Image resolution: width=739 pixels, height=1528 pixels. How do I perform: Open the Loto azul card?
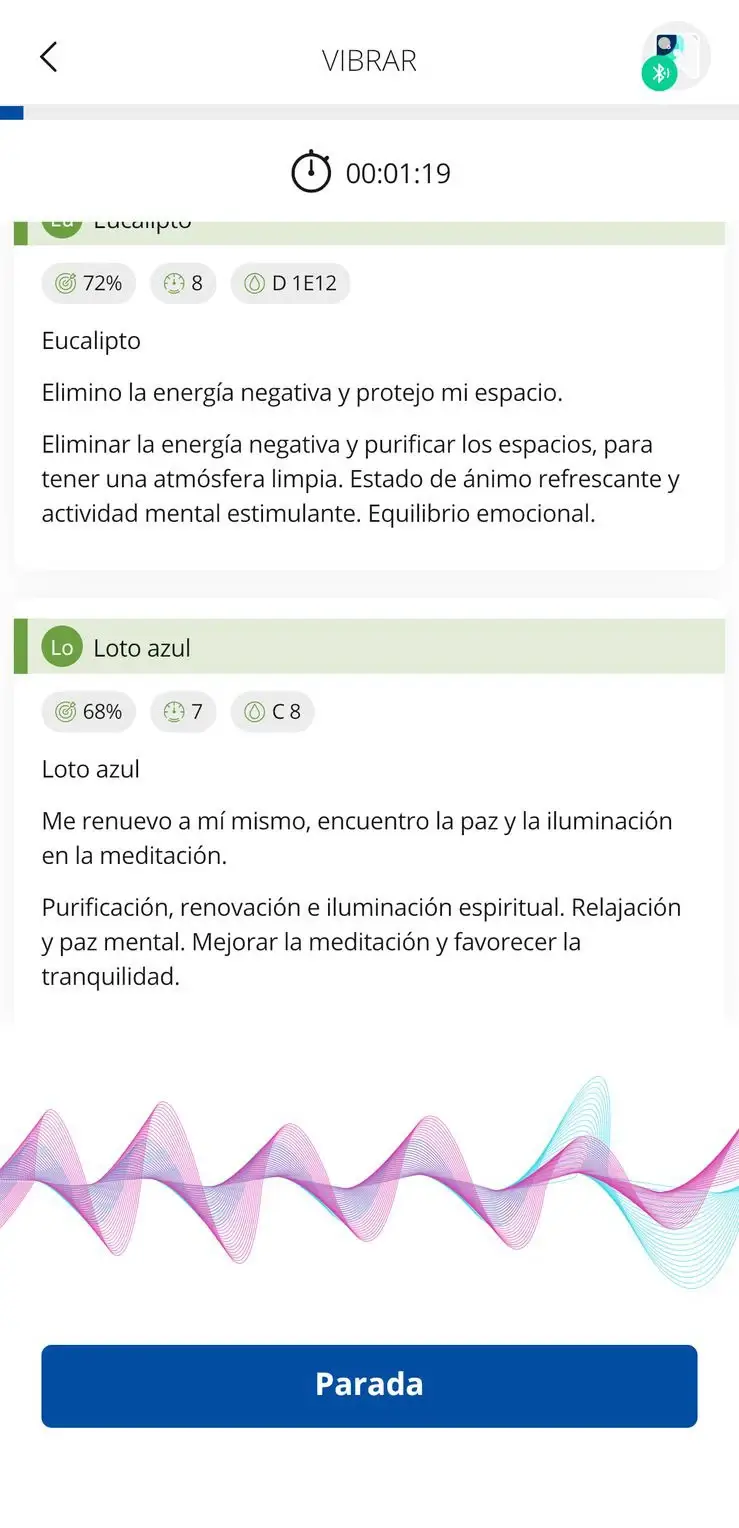[x=369, y=647]
